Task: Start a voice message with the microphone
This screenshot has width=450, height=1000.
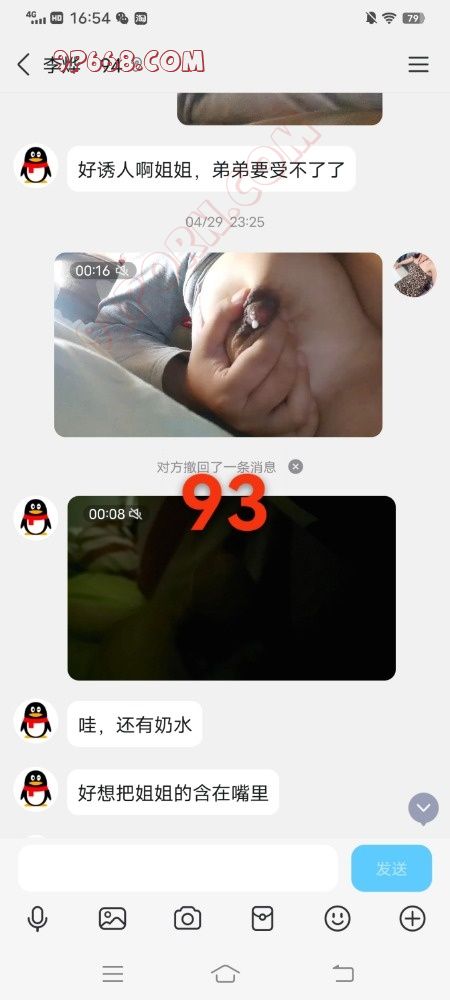Action: coord(38,919)
